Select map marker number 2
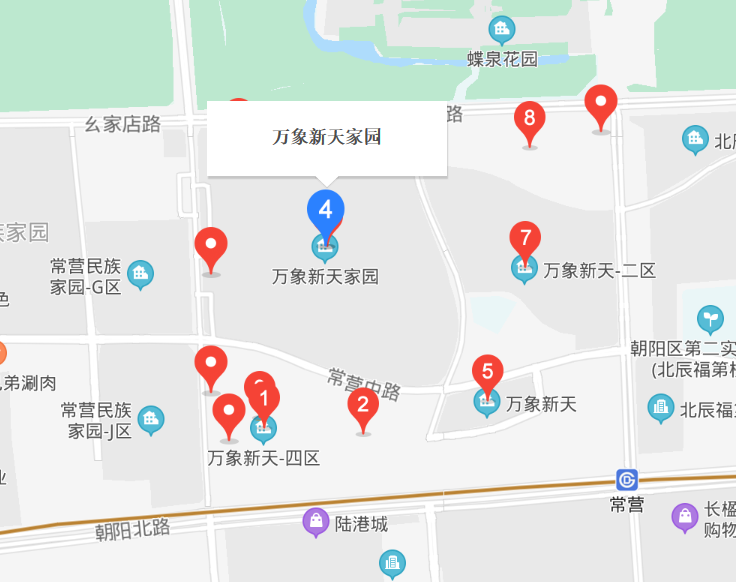Screen dimensions: 736x582 point(363,405)
